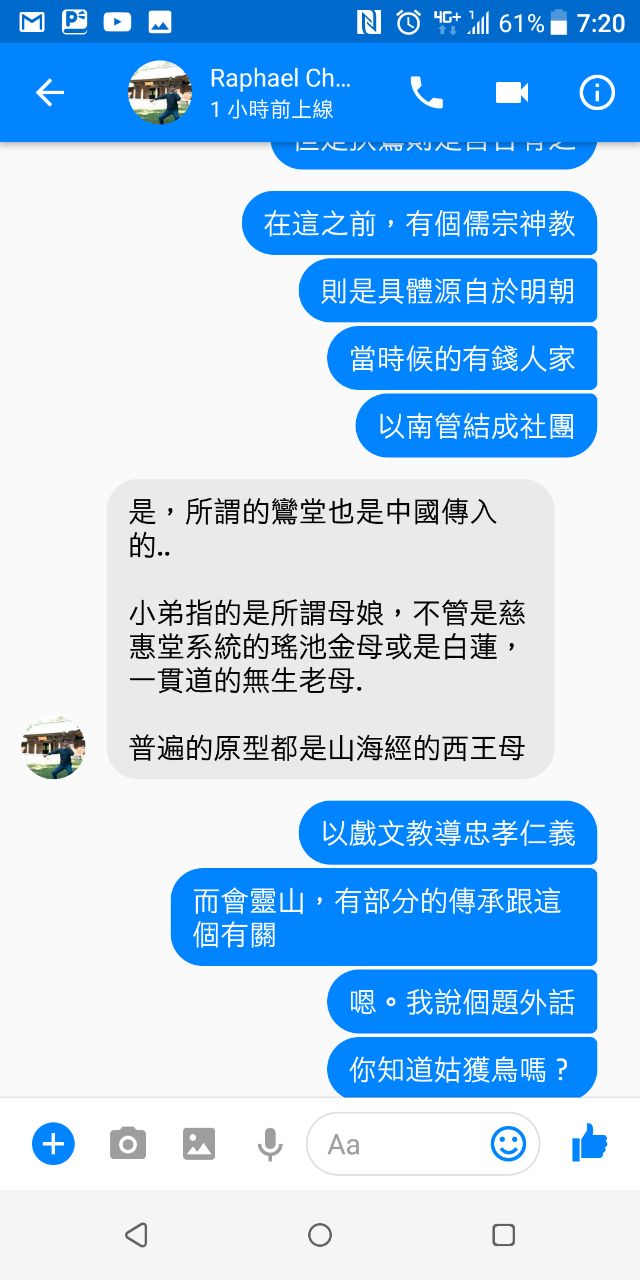Viewport: 640px width, 1280px height.
Task: Open the recent apps overview
Action: pos(504,1235)
